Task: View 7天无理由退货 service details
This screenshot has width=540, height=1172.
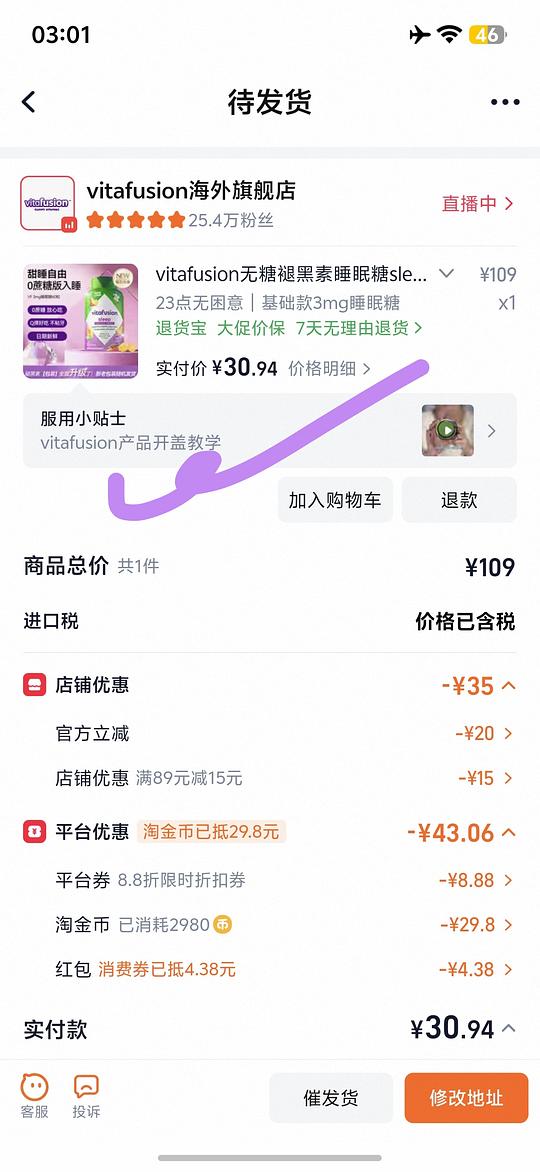Action: [359, 327]
